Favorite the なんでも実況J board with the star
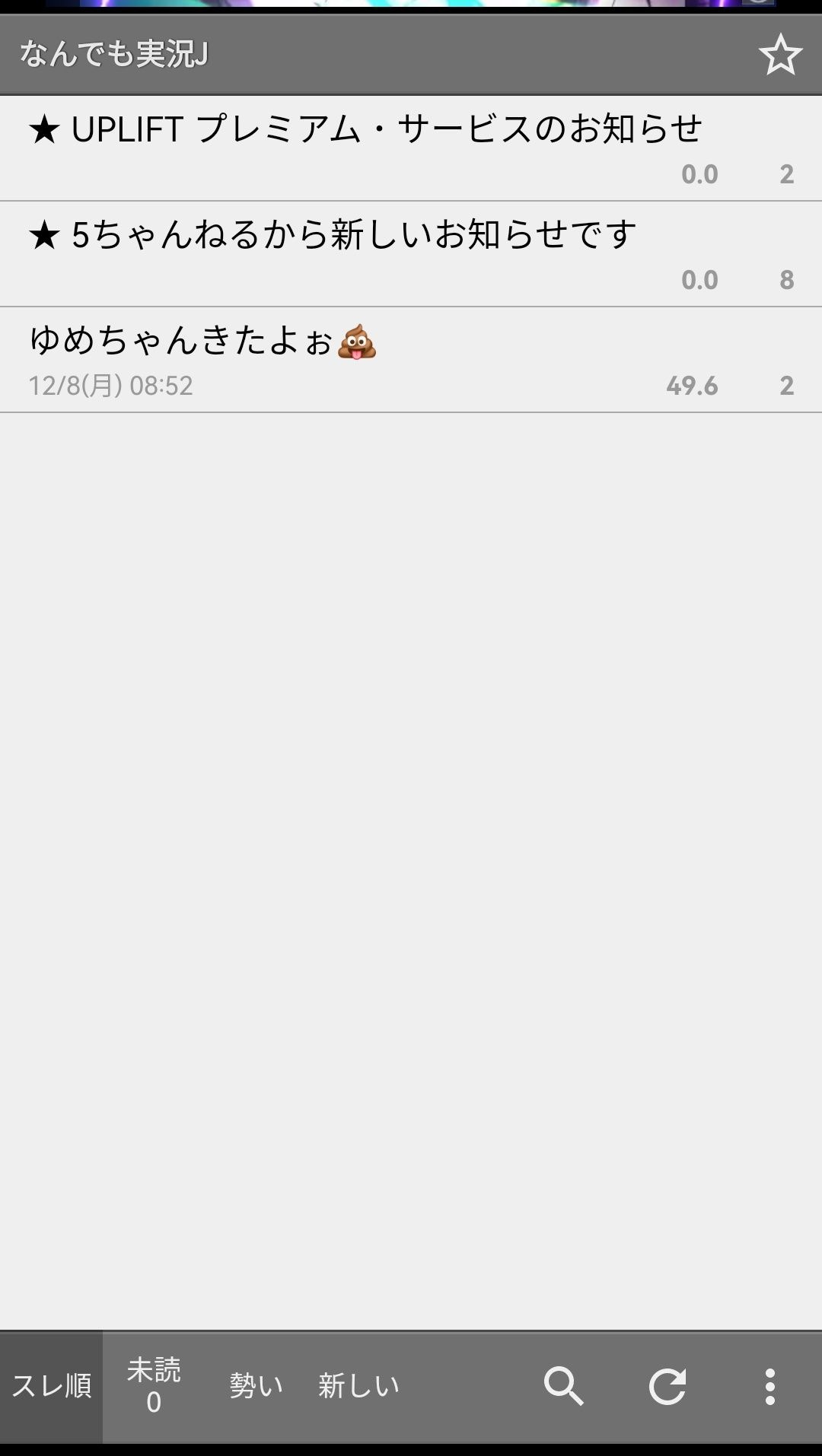The height and width of the screenshot is (1456, 822). 780,55
